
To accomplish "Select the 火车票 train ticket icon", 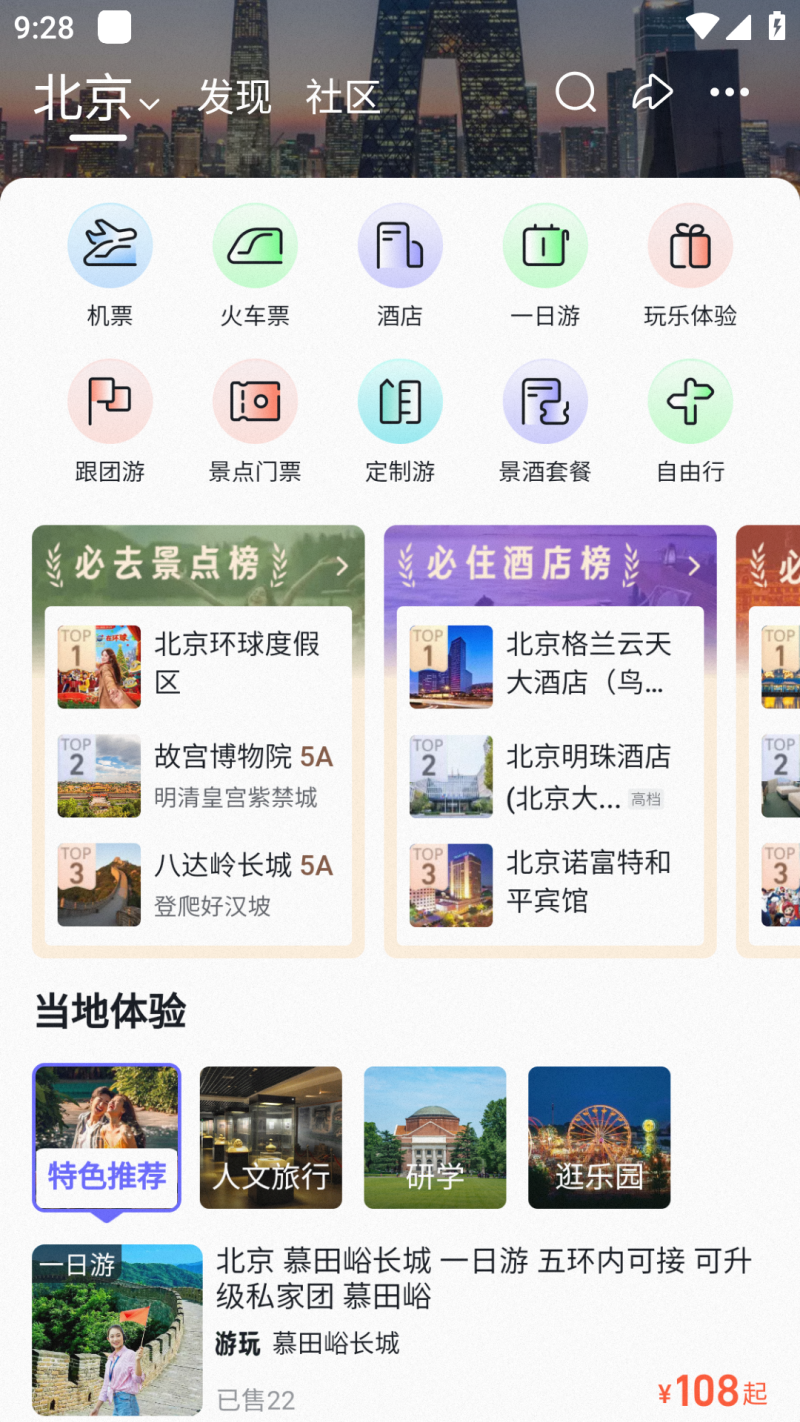I will [255, 245].
